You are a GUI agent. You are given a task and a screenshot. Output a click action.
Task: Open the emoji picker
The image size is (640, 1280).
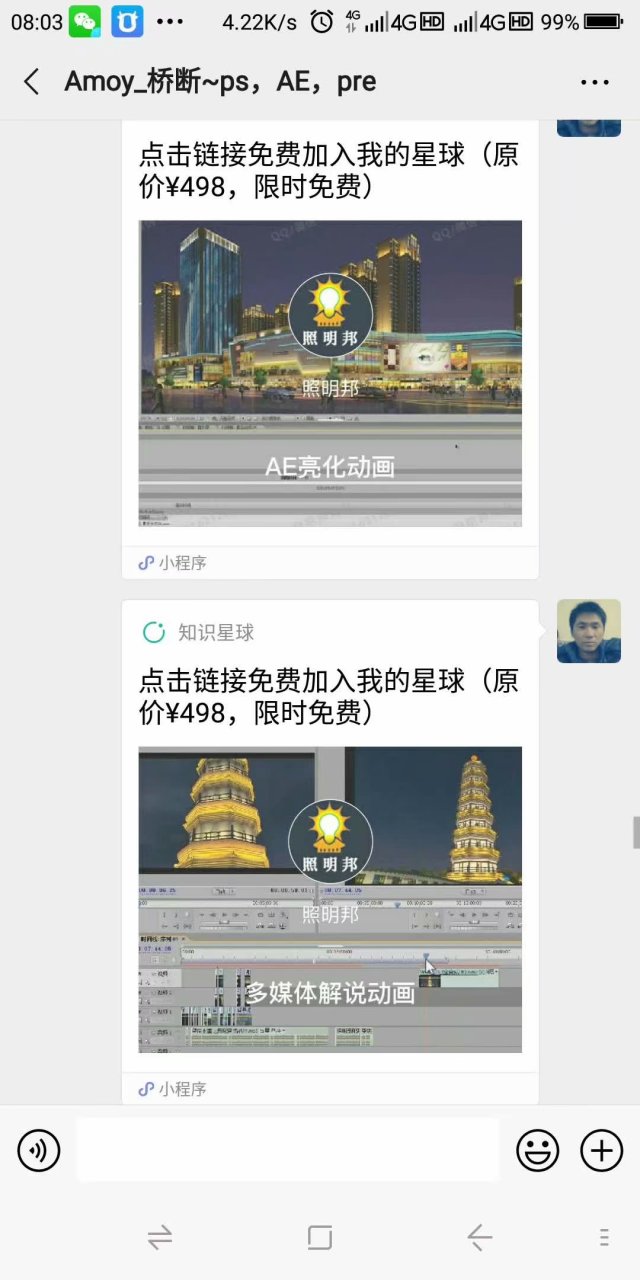537,1151
